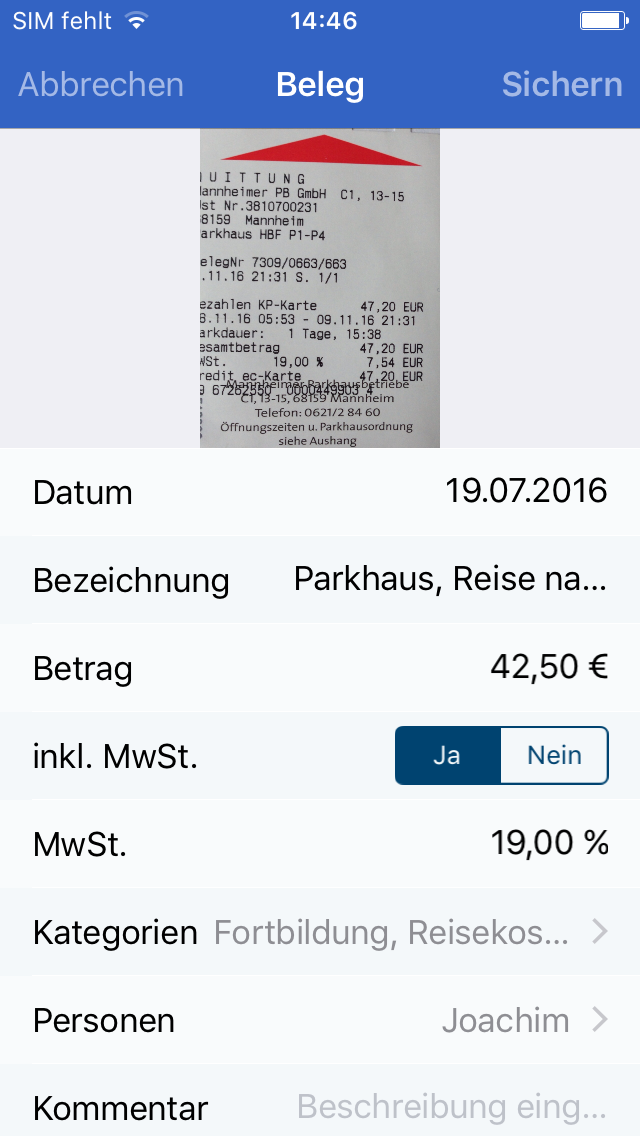Save the receipt with Sichern

(x=561, y=85)
